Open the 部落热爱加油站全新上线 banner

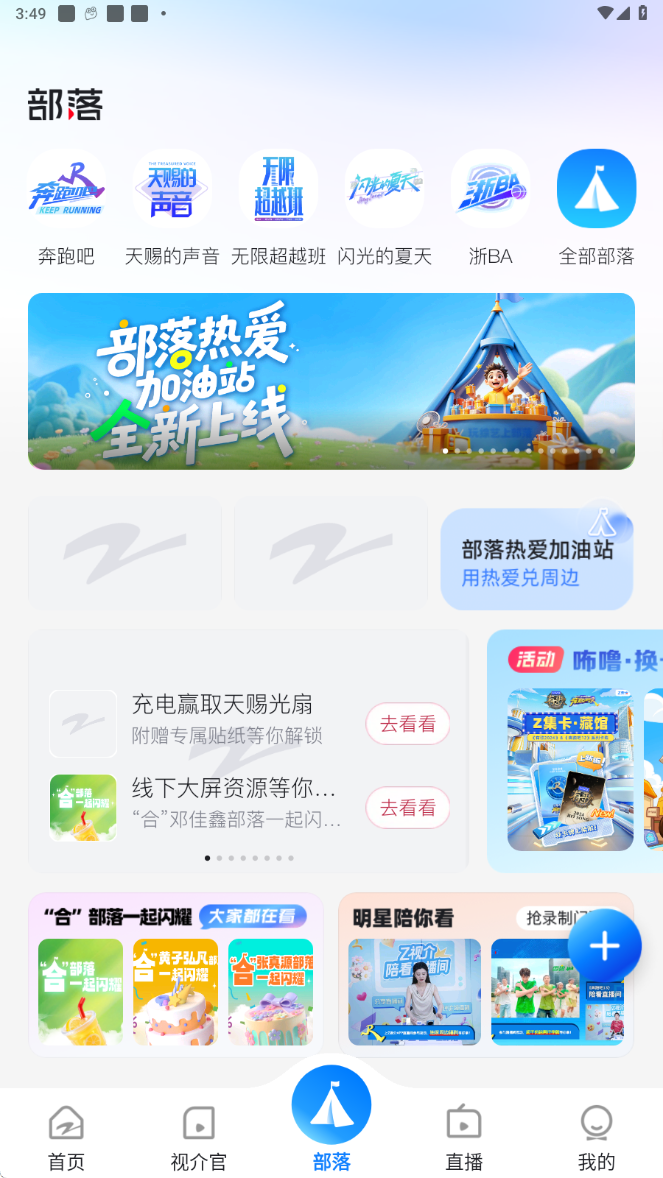click(x=331, y=381)
